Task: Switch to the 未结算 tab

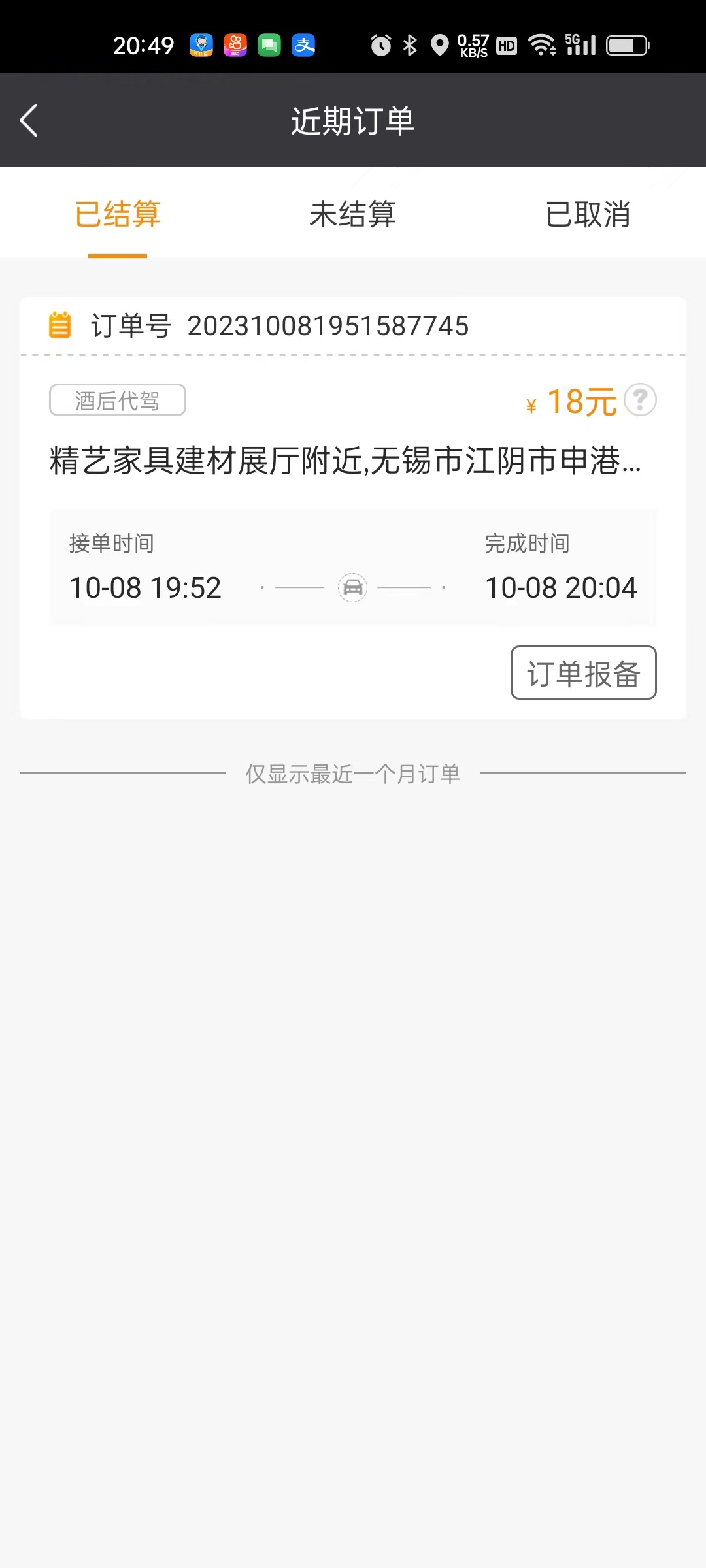Action: 352,214
